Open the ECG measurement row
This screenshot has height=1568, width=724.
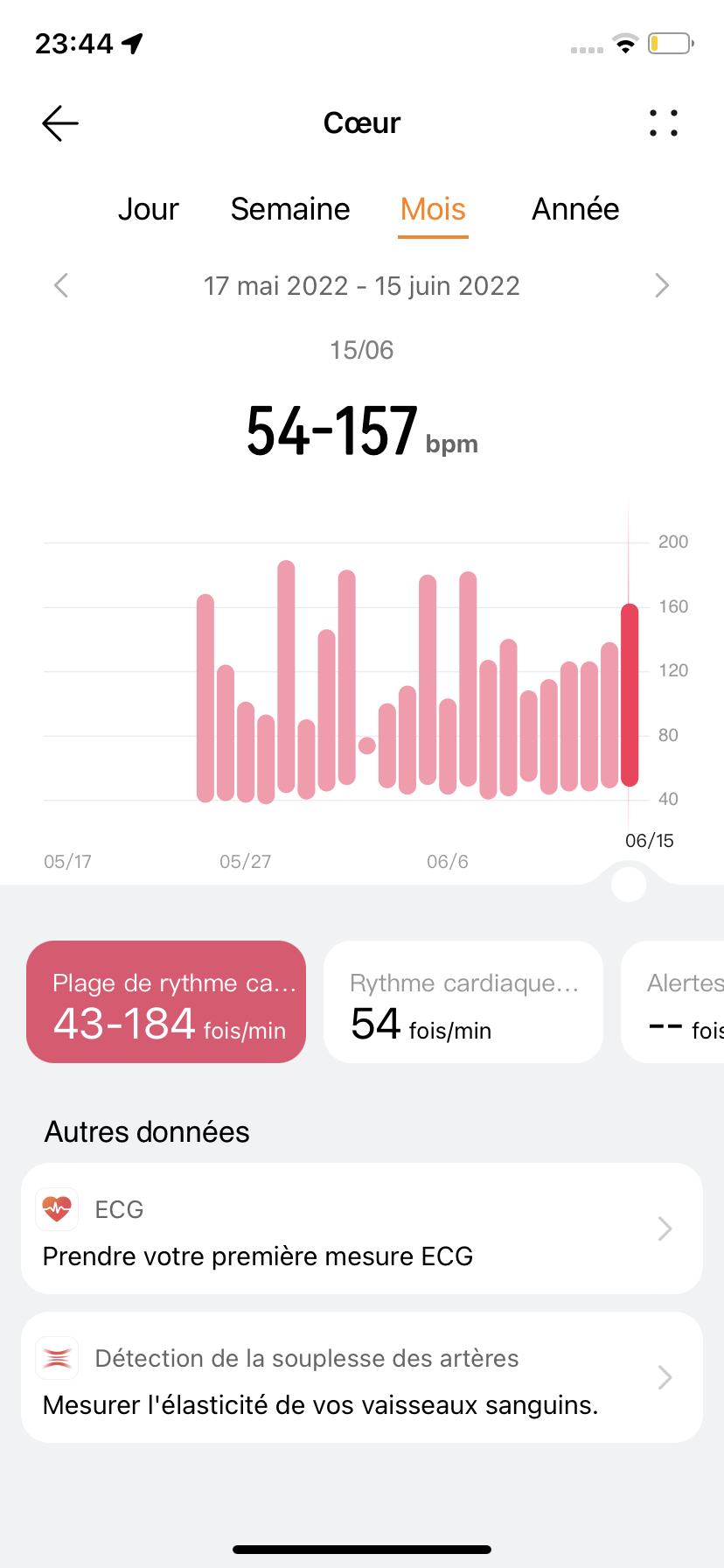click(362, 1228)
